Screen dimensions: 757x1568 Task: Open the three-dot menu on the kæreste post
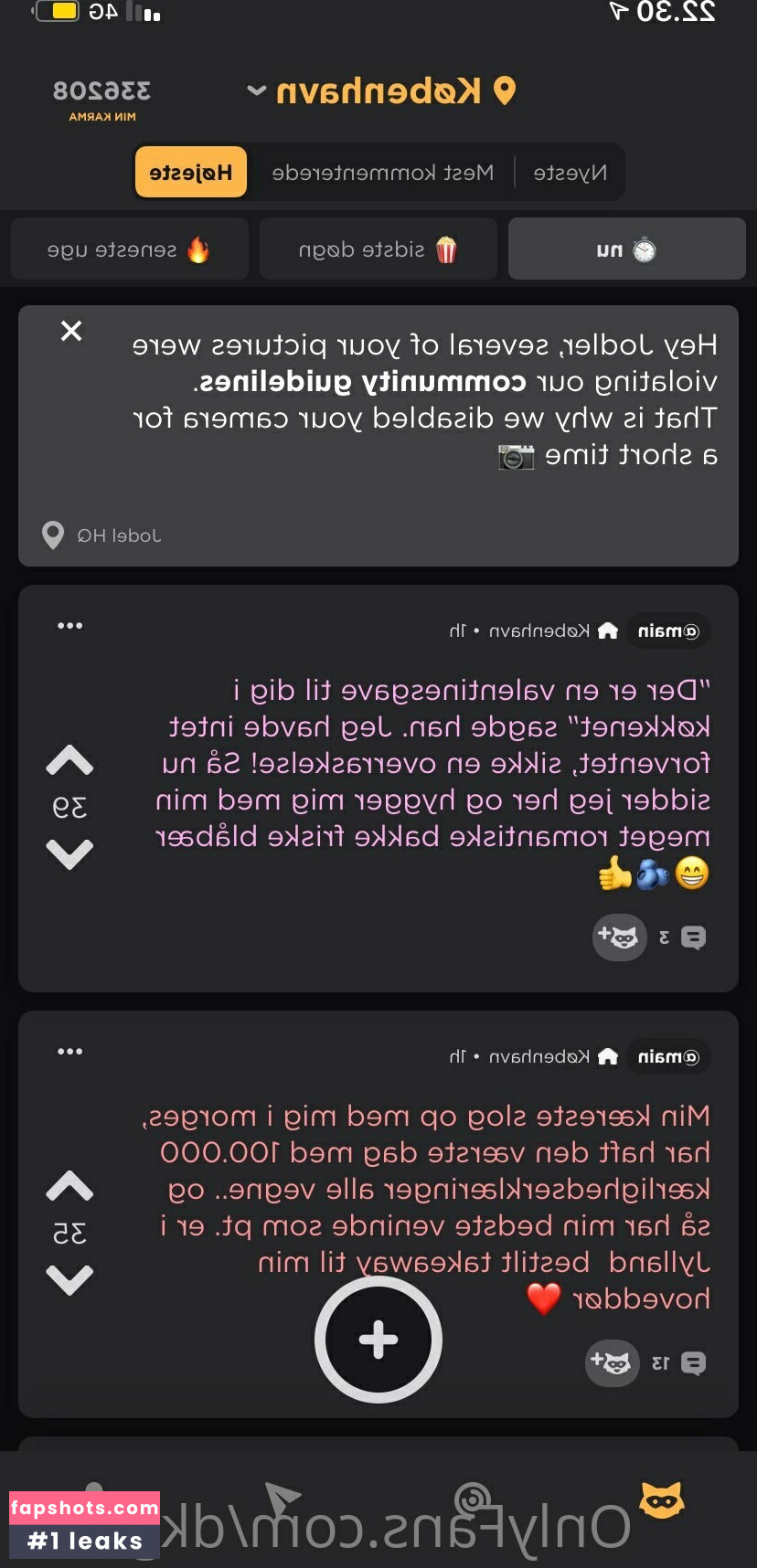click(x=69, y=1051)
